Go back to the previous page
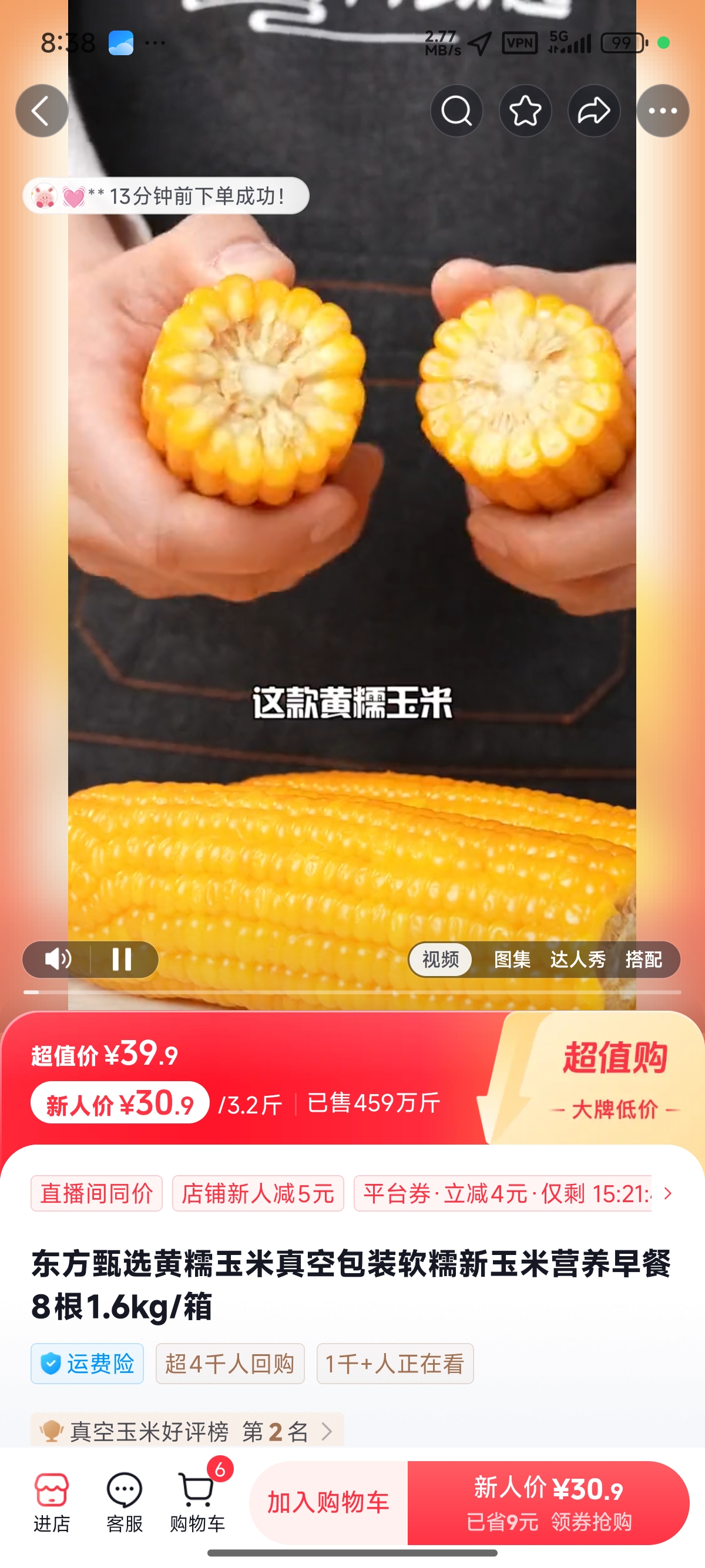705x1568 pixels. click(41, 111)
